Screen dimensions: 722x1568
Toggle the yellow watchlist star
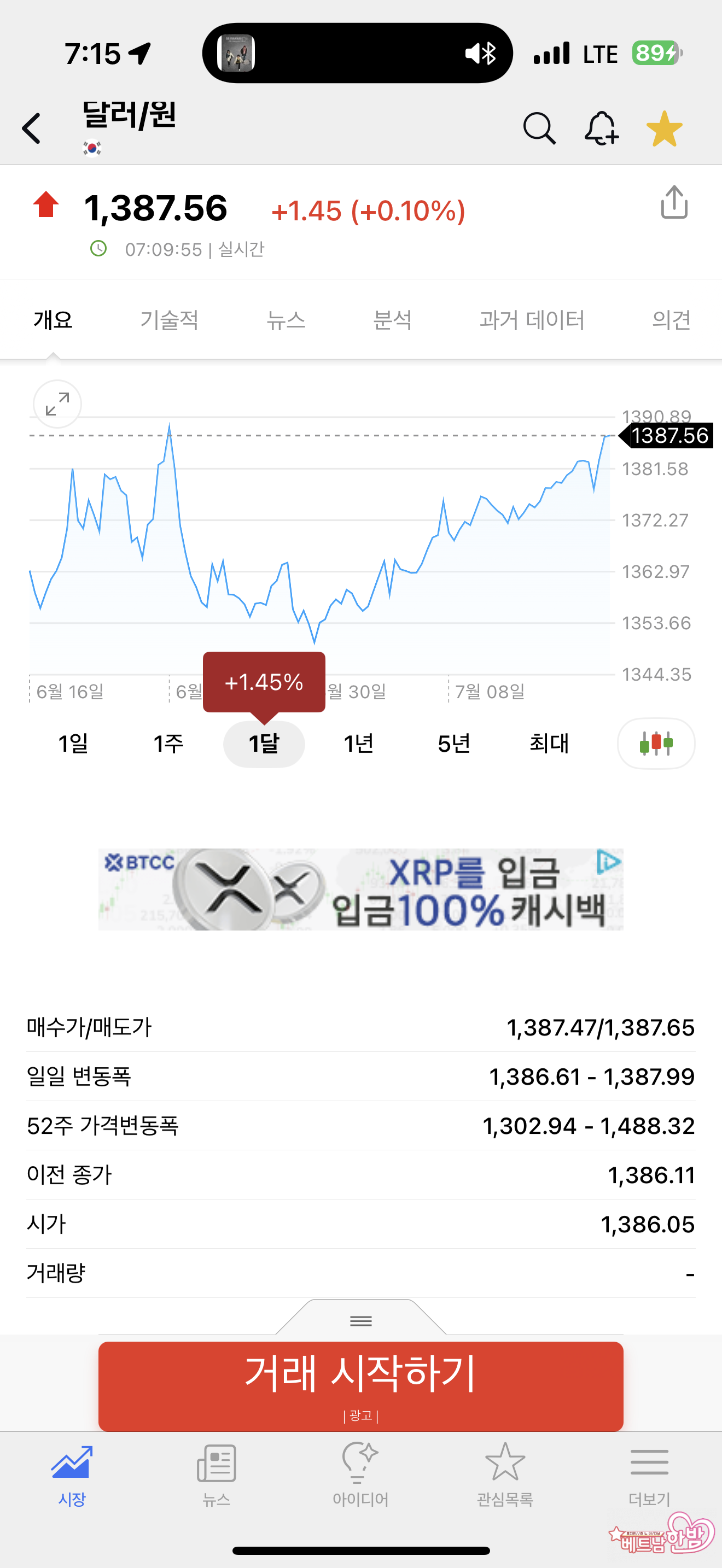click(x=664, y=128)
